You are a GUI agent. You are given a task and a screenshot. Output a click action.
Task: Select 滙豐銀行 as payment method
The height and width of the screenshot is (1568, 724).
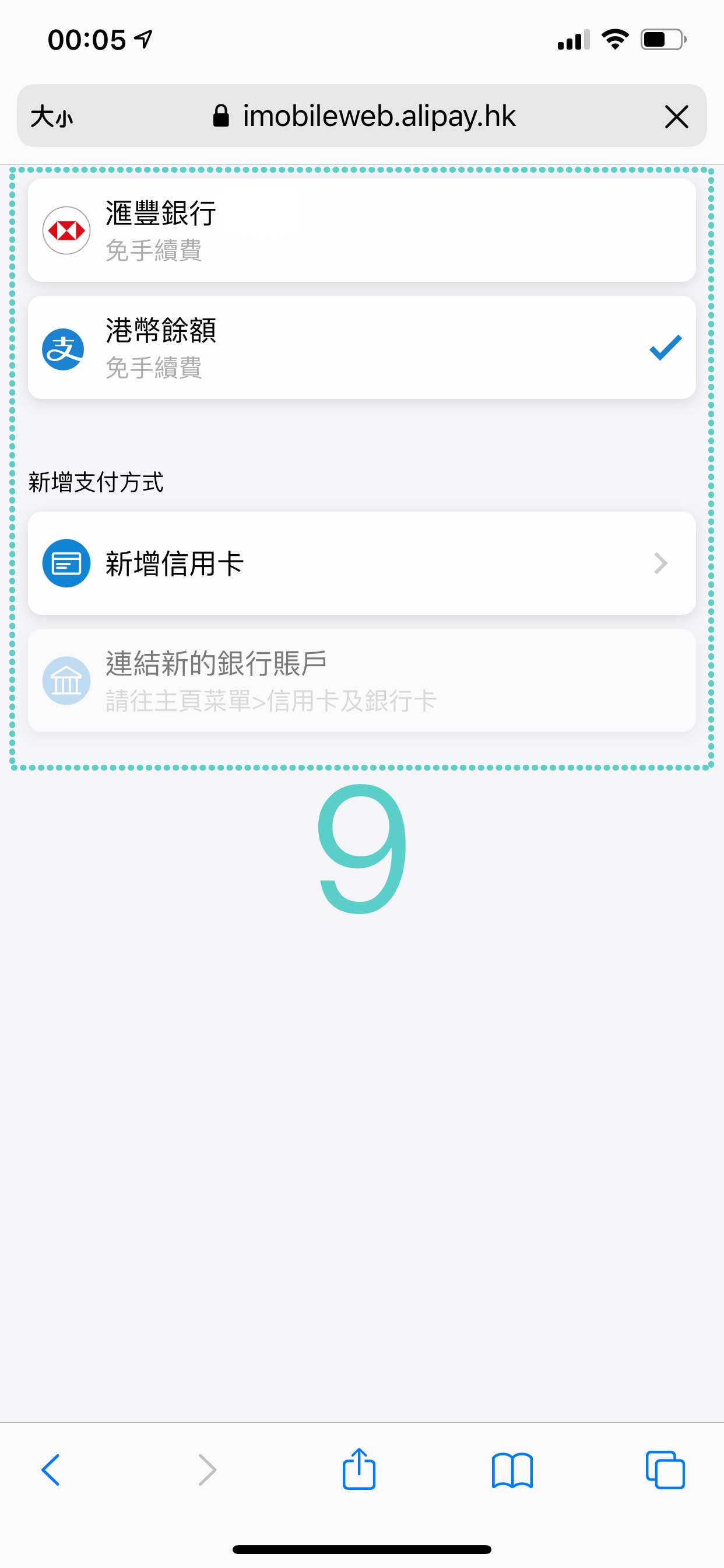[361, 230]
